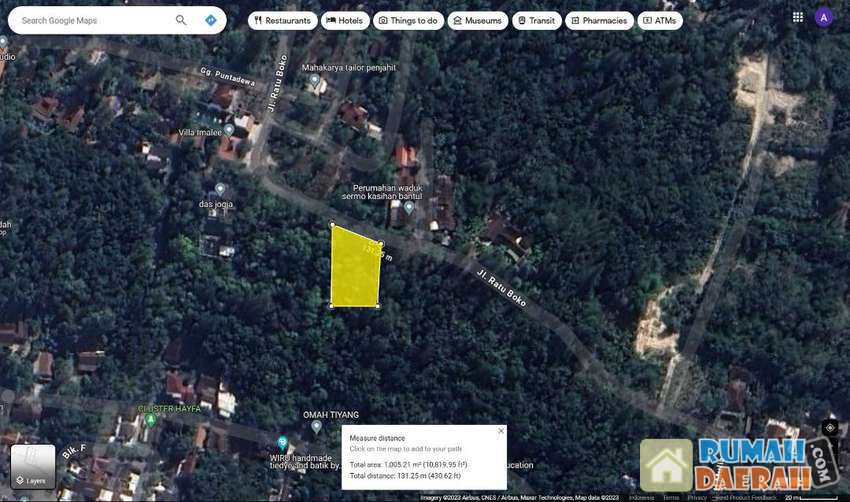Tap the magnifier search icon
This screenshot has width=850, height=502.
click(x=181, y=20)
